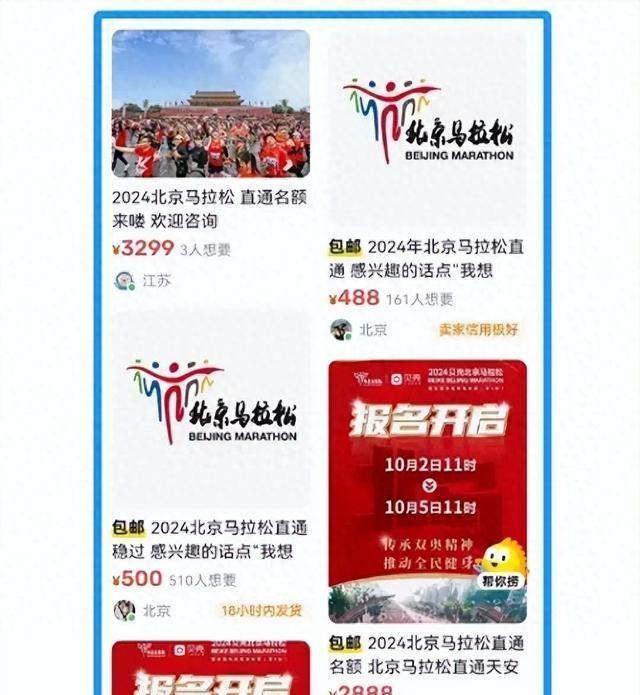Open the ¥488 北京马拉松直通 listing
Image resolution: width=640 pixels, height=695 pixels.
pyautogui.click(x=427, y=130)
